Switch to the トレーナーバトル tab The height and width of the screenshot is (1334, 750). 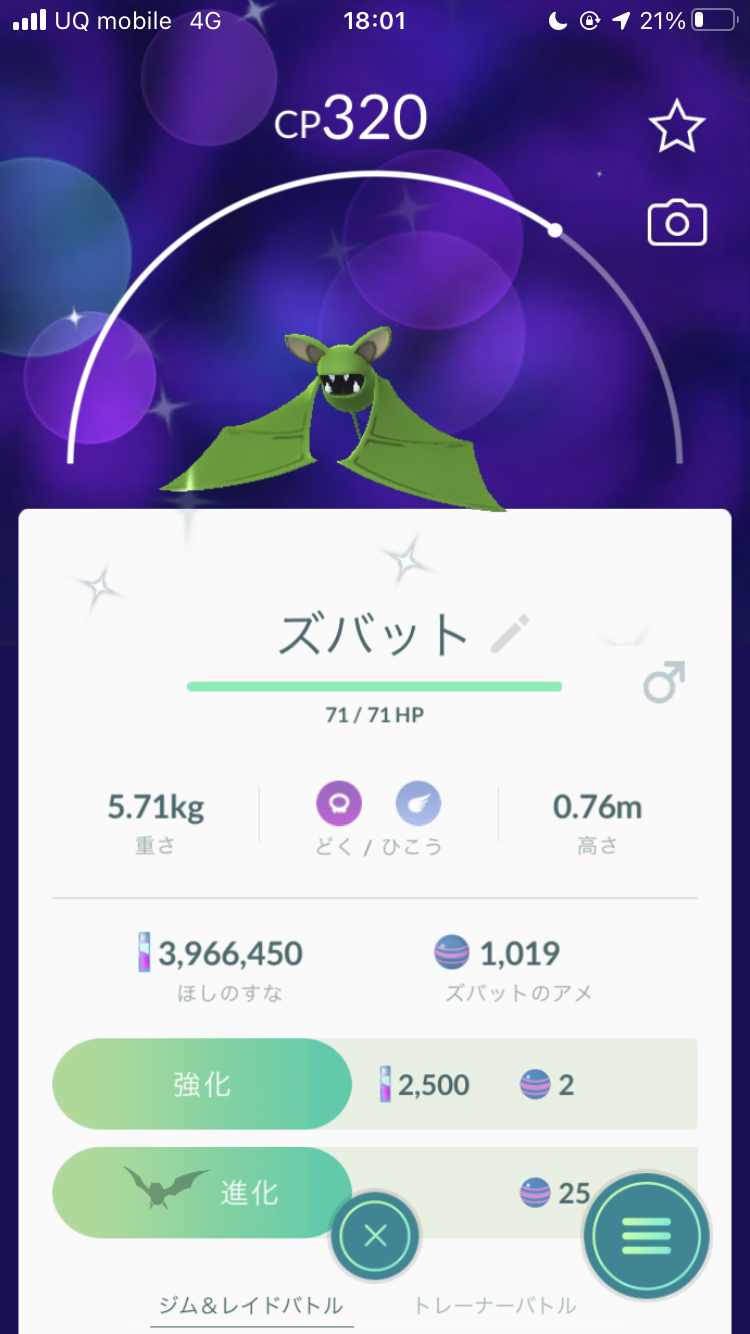494,1305
